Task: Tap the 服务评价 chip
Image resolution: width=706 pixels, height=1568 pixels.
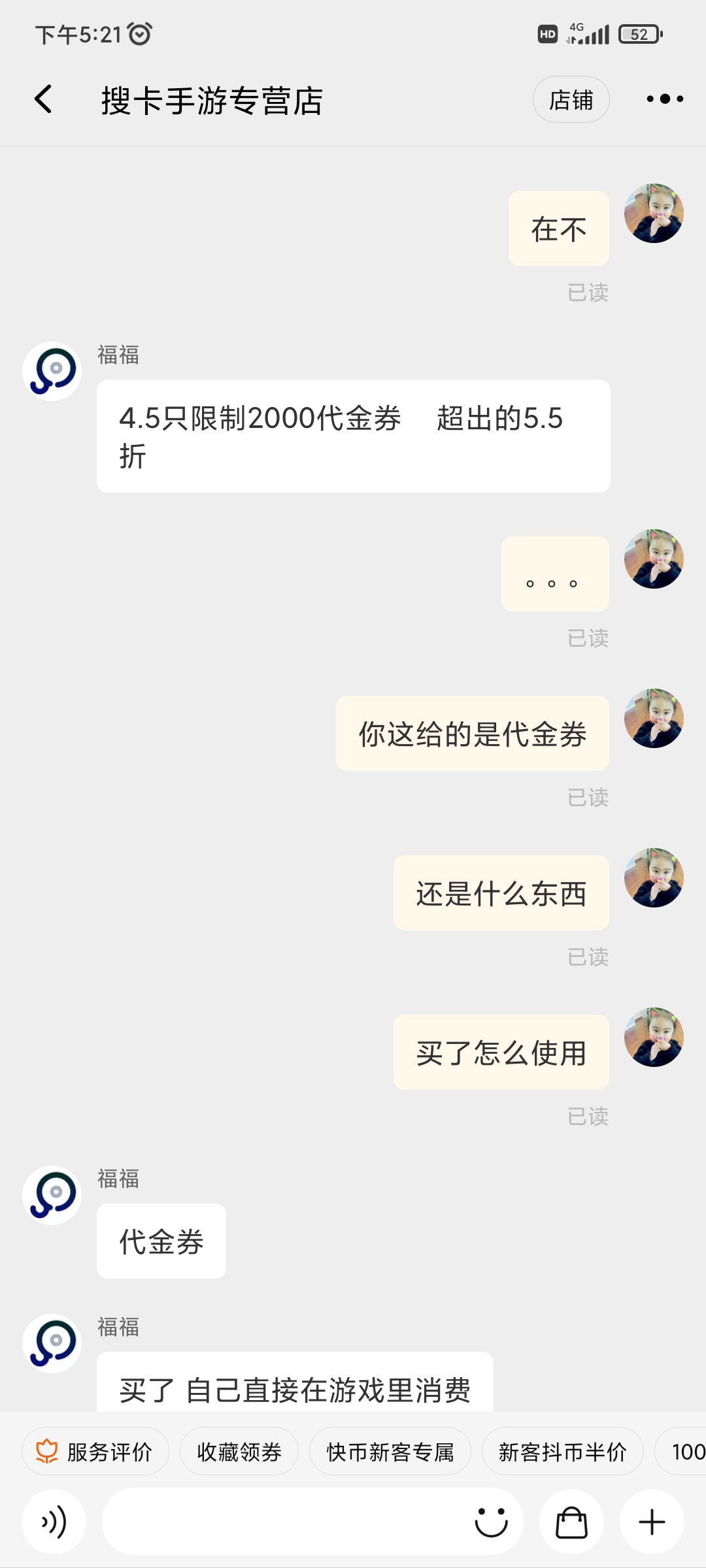Action: tap(95, 1452)
